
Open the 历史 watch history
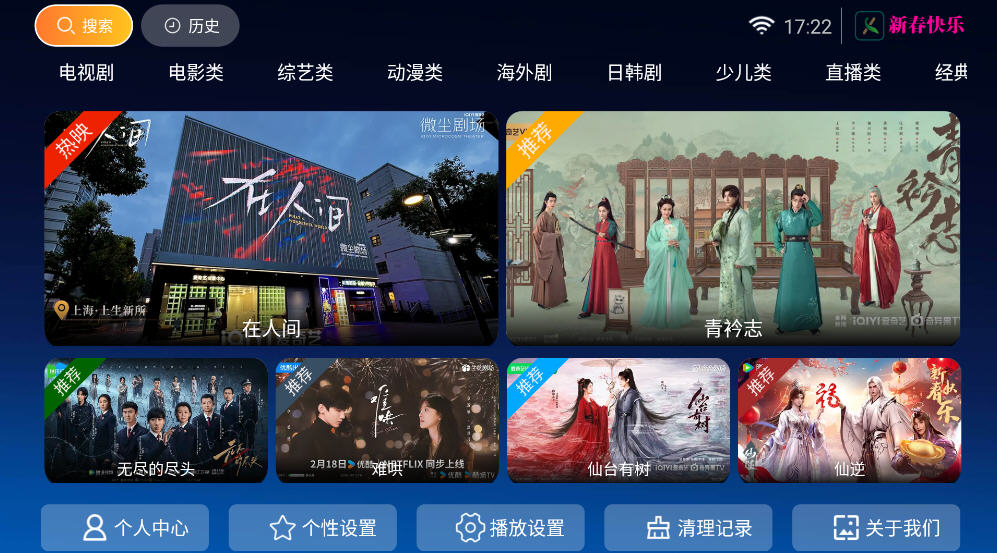pos(190,26)
